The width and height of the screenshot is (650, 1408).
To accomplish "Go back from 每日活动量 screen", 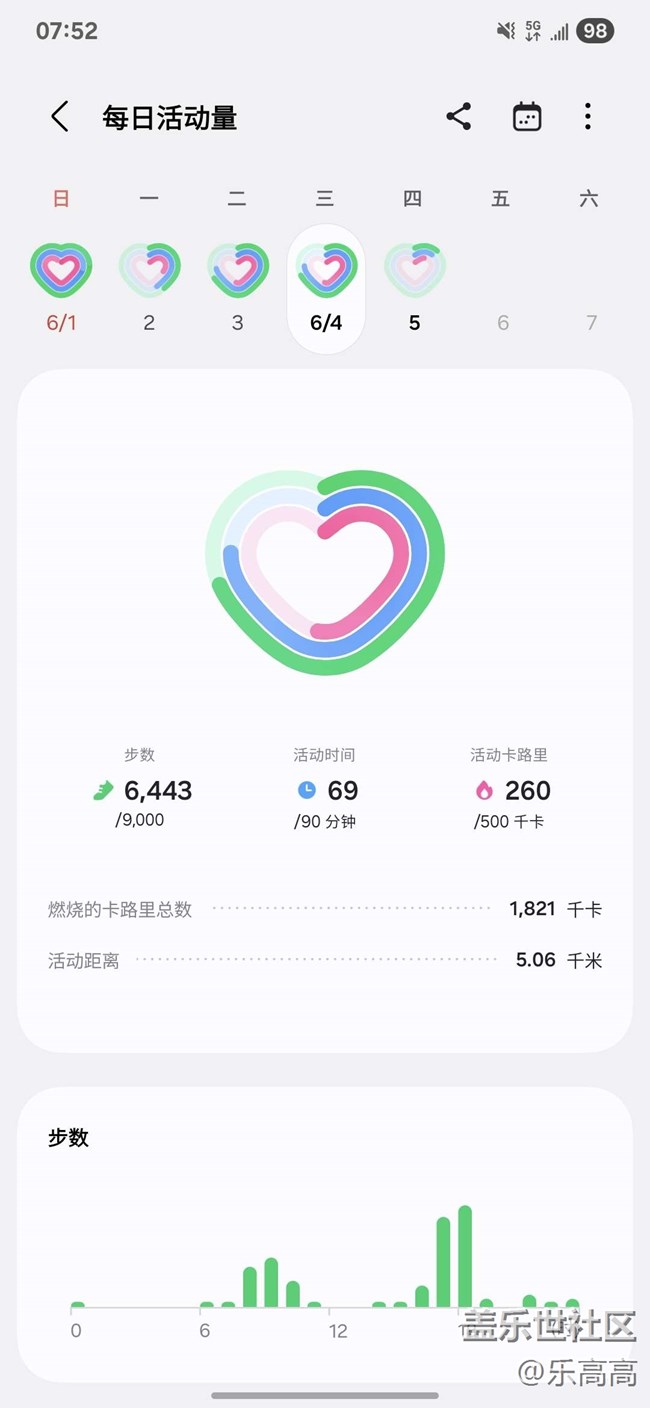I will [x=60, y=117].
